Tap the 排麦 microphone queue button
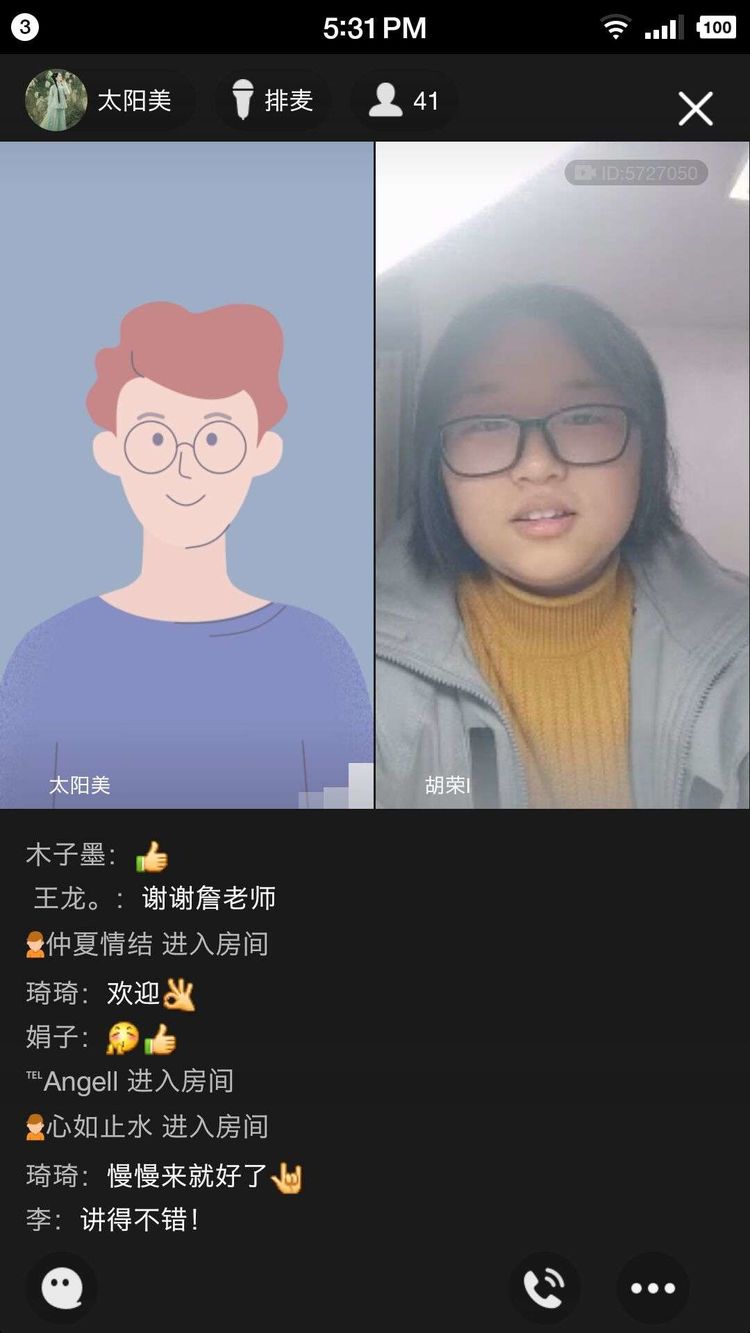The width and height of the screenshot is (750, 1333). 272,101
